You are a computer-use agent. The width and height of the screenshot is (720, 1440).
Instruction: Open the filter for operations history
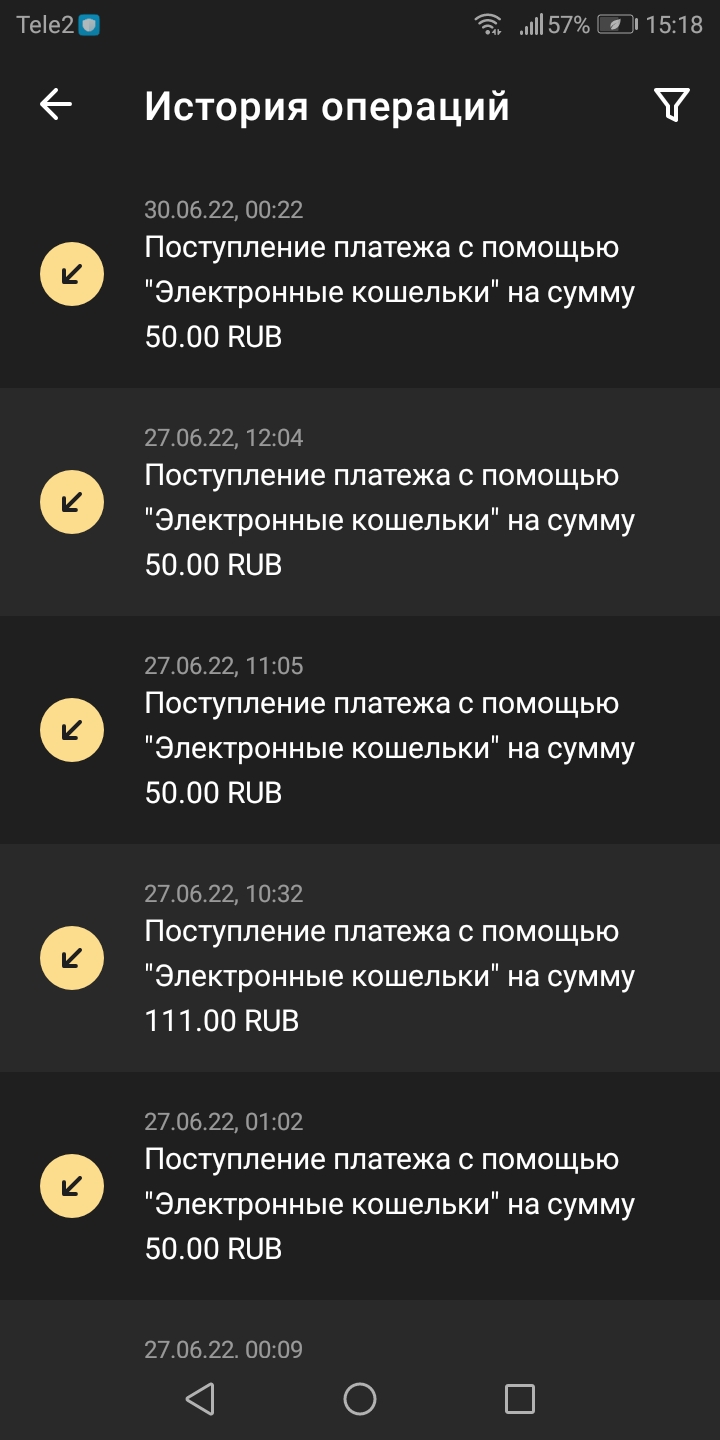tap(671, 105)
